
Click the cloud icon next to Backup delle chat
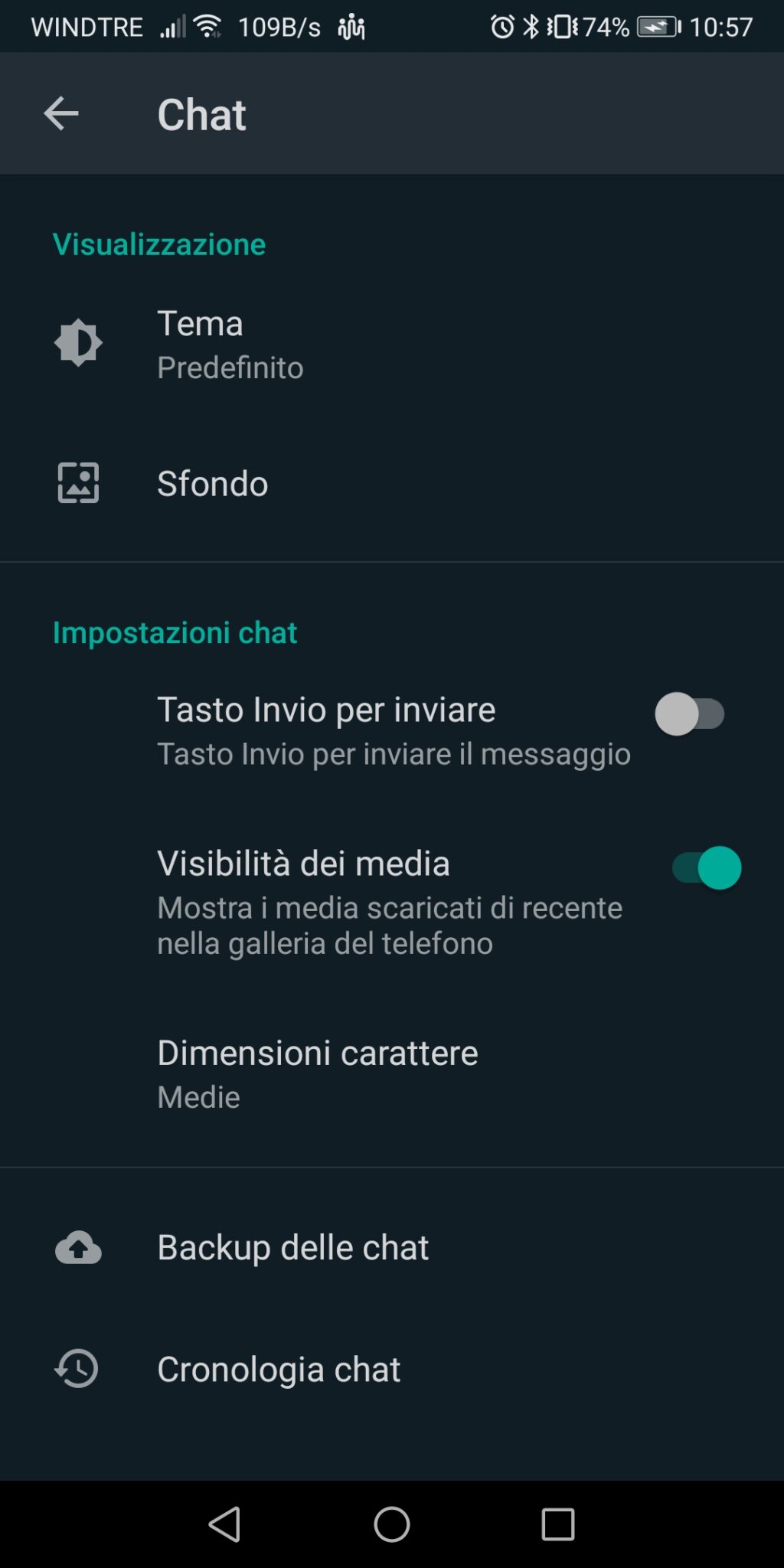[77, 1247]
